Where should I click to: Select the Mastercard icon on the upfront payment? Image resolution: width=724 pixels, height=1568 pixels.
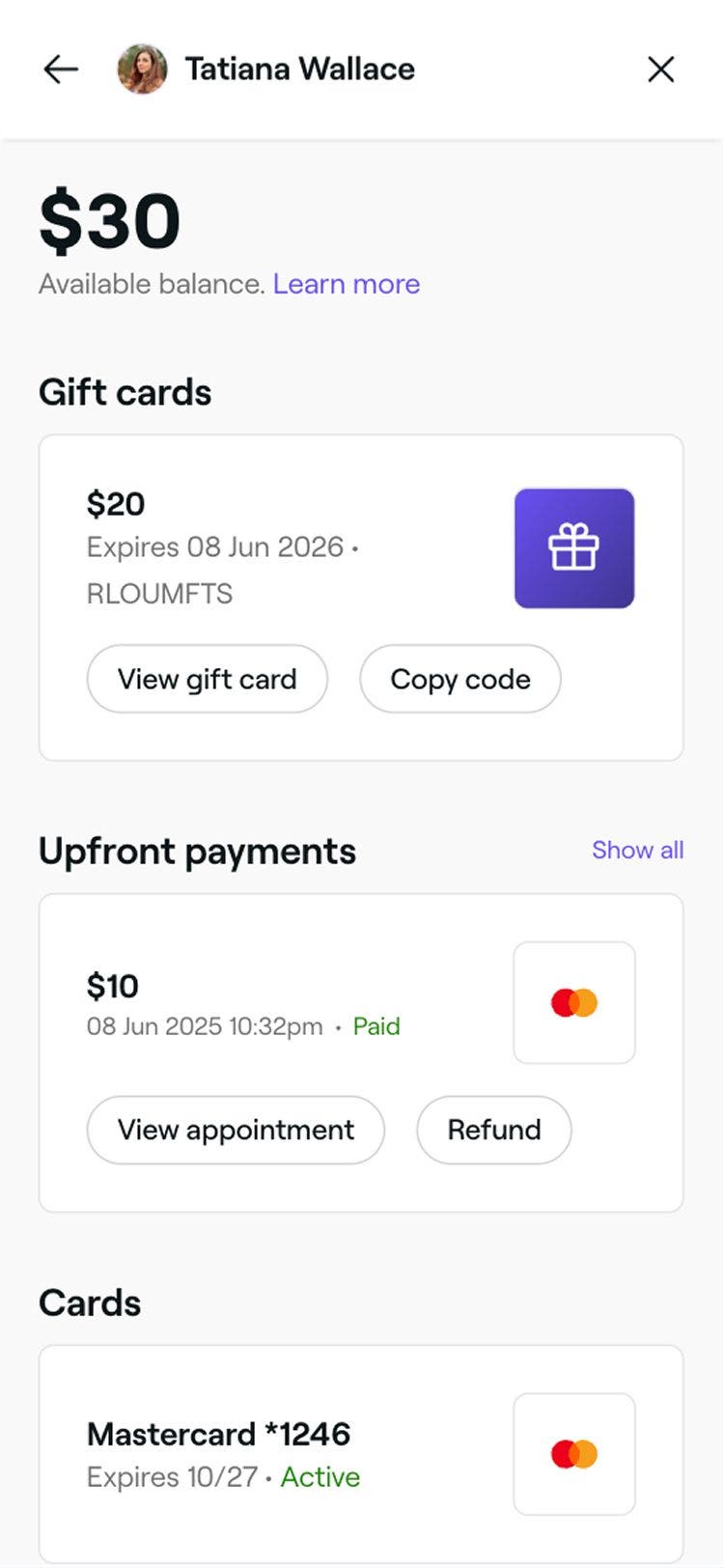click(574, 1002)
